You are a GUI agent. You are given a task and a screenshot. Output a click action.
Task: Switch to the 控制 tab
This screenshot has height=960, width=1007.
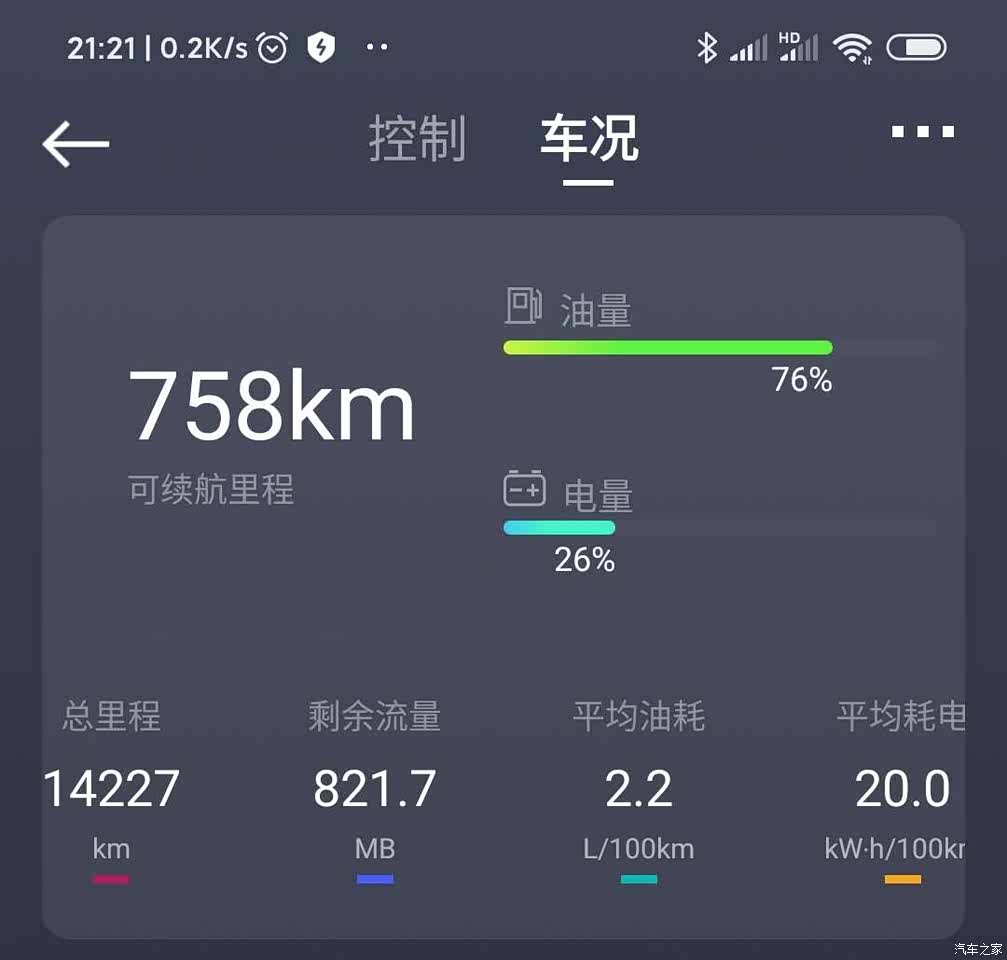[417, 138]
